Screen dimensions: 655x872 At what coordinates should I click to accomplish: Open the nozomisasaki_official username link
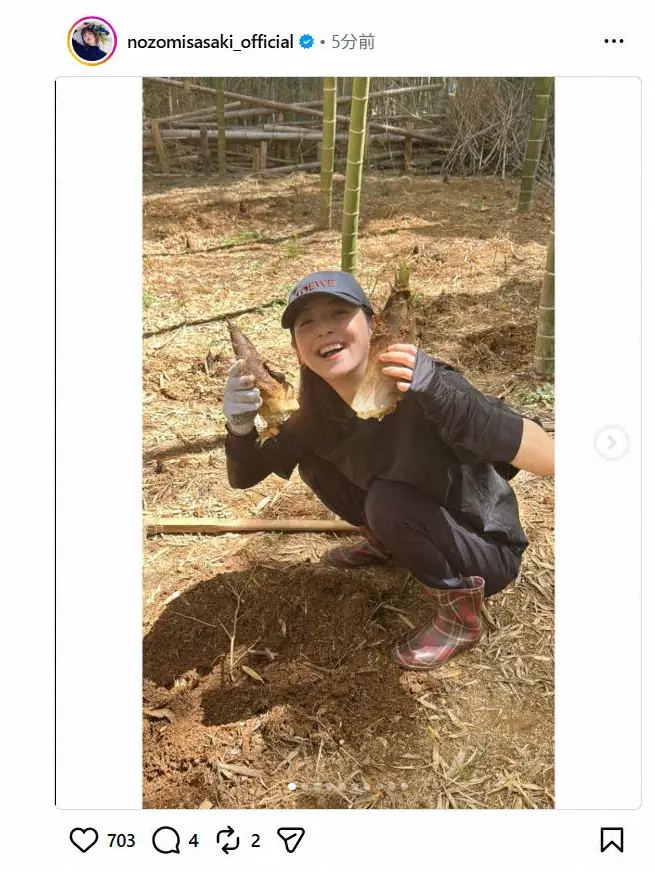tap(210, 42)
